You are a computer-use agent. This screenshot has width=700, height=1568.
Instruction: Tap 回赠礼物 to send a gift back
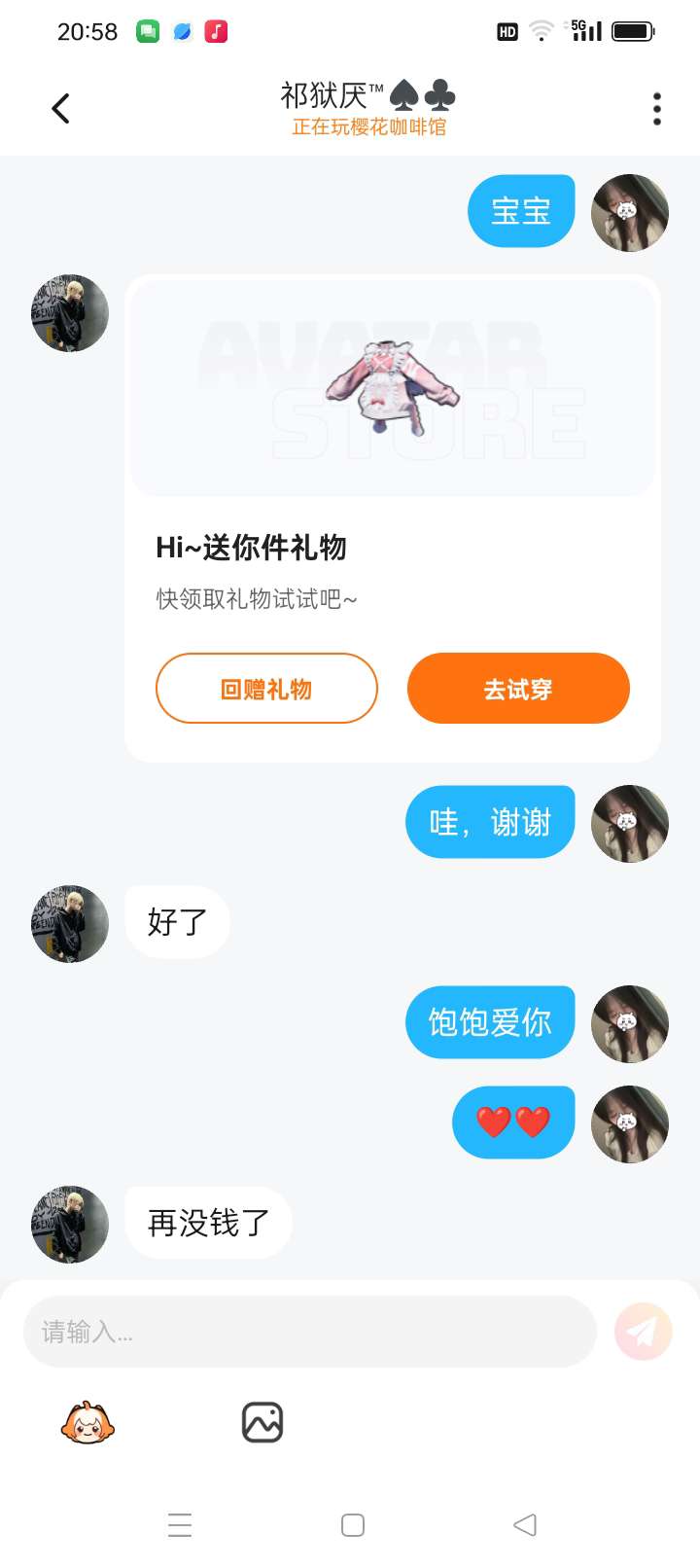pyautogui.click(x=266, y=689)
